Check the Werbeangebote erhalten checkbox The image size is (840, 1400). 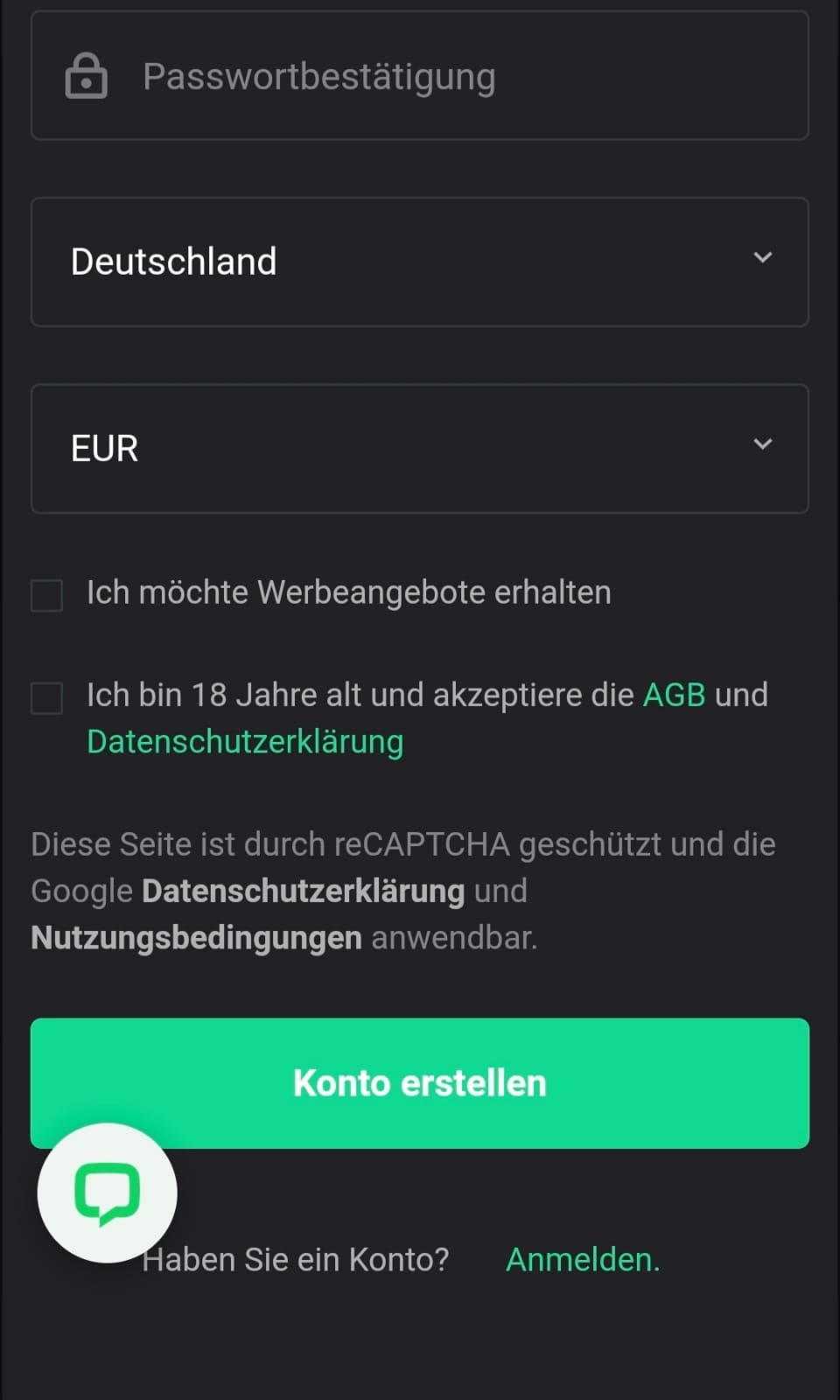pos(46,595)
